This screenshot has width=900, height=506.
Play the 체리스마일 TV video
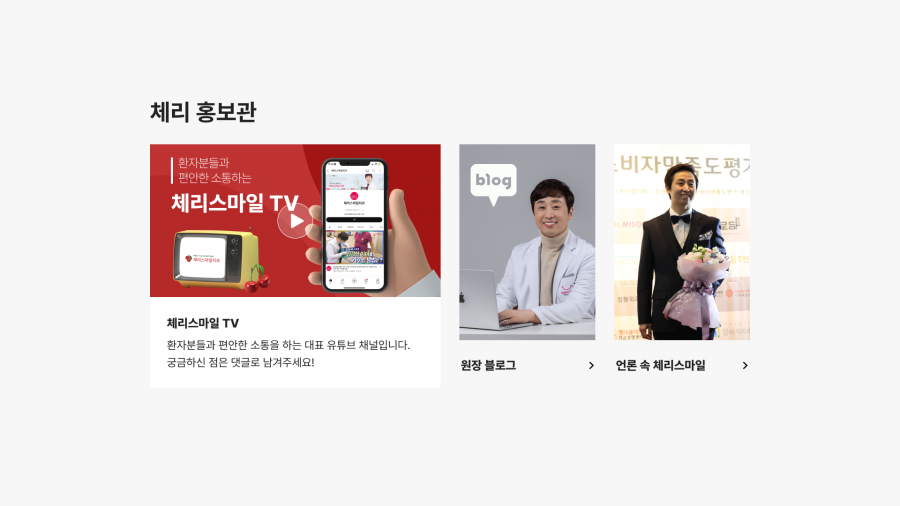point(295,221)
